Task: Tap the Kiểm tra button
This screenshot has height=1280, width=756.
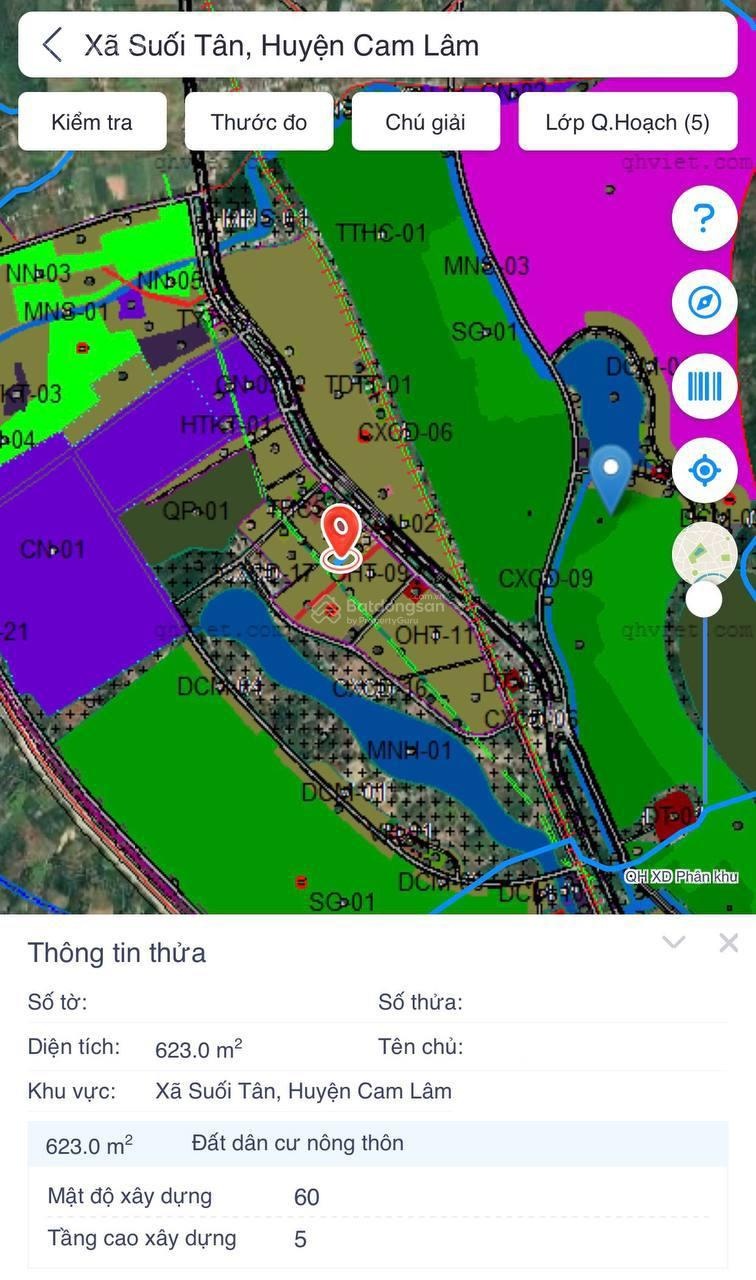Action: [92, 122]
